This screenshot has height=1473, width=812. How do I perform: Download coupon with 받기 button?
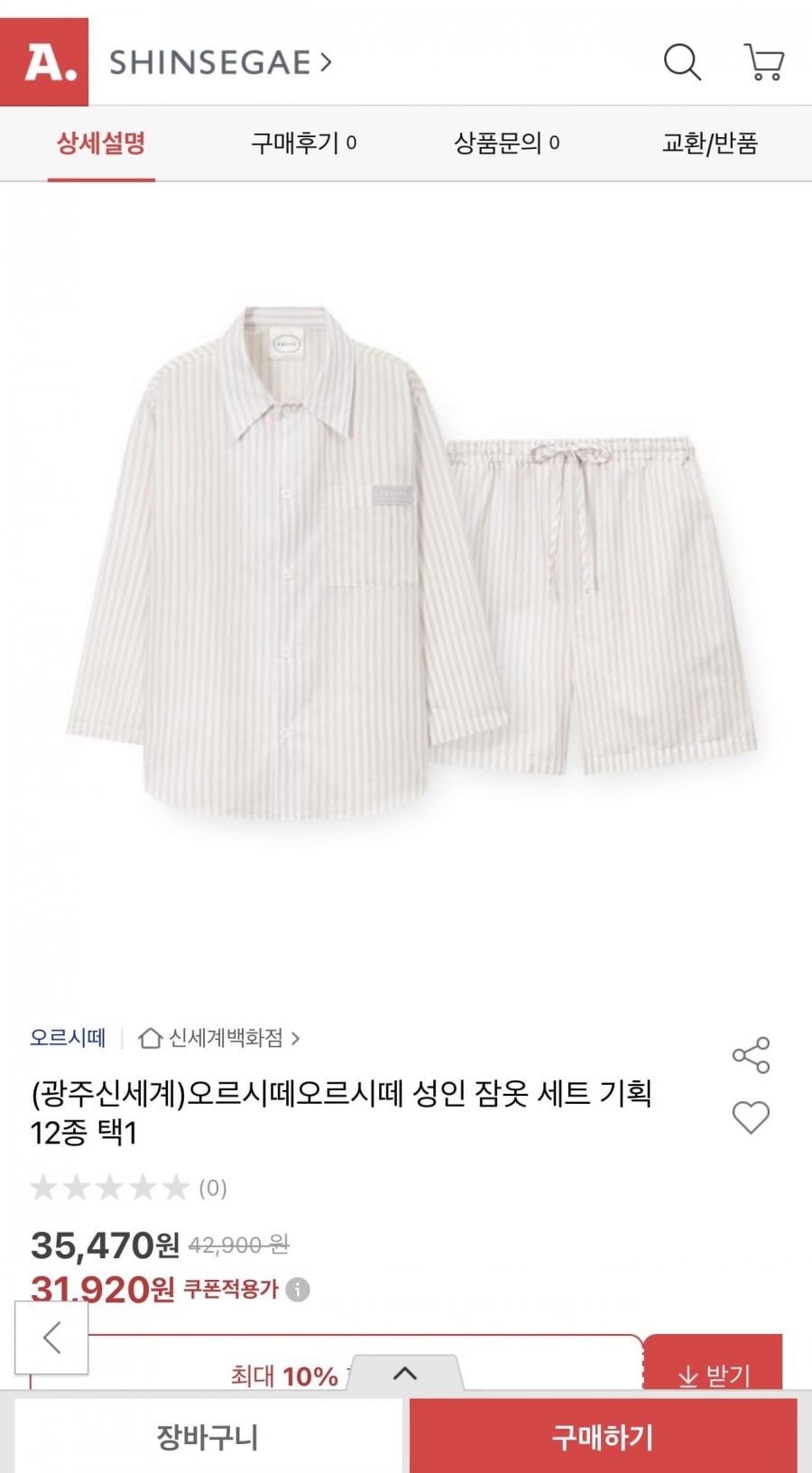pos(713,1374)
